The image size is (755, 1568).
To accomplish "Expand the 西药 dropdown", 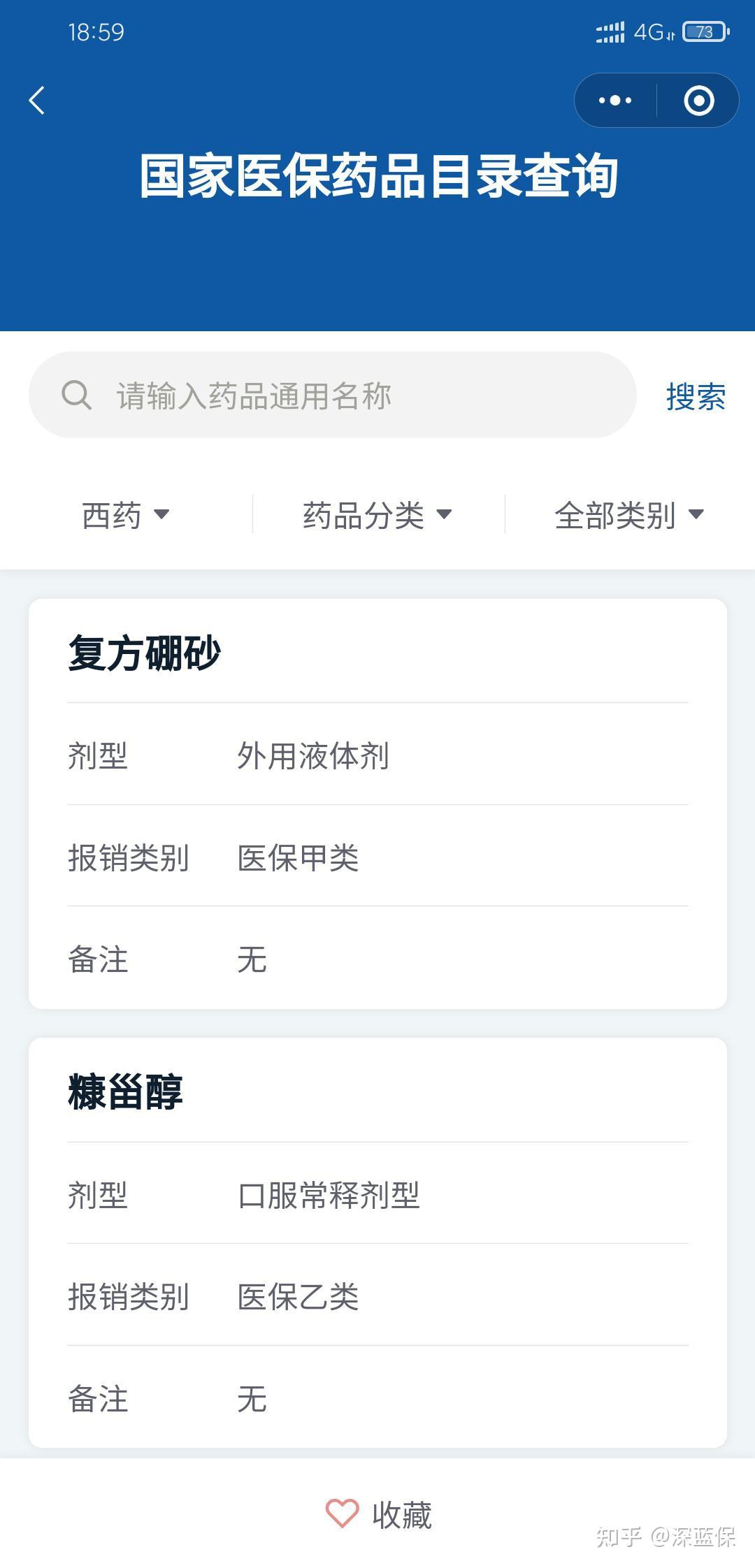I will (126, 515).
